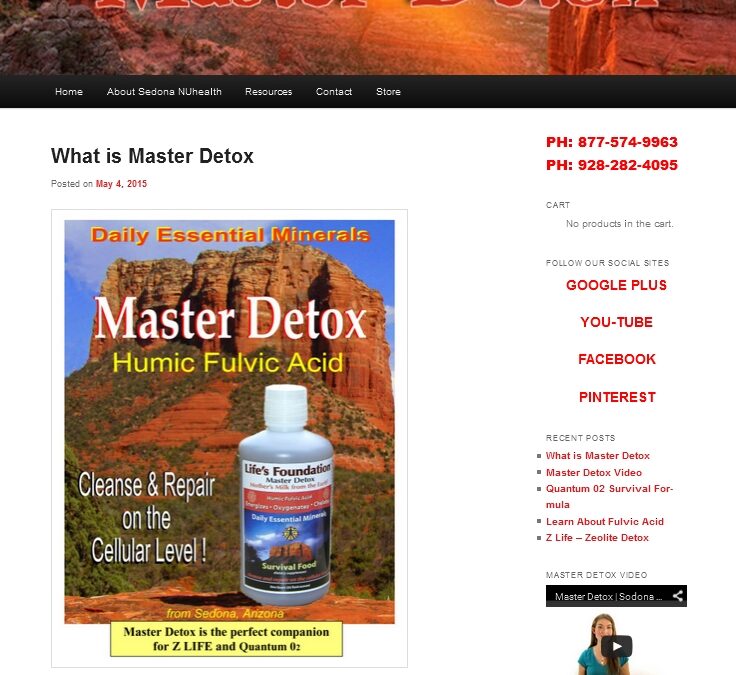The width and height of the screenshot is (736, 675).
Task: Open the Master Detox Video post
Action: coord(593,472)
